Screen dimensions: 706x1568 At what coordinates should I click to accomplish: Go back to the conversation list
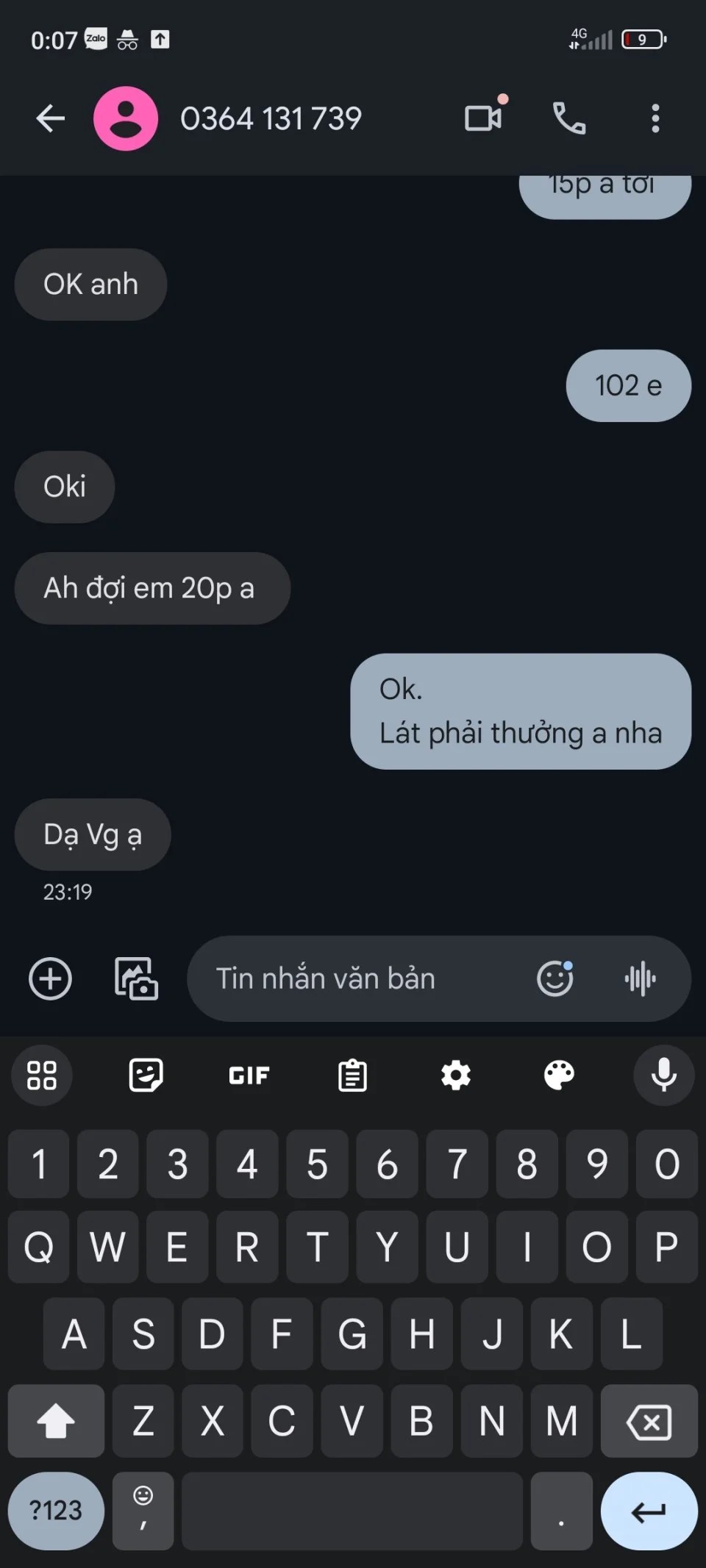[x=50, y=118]
